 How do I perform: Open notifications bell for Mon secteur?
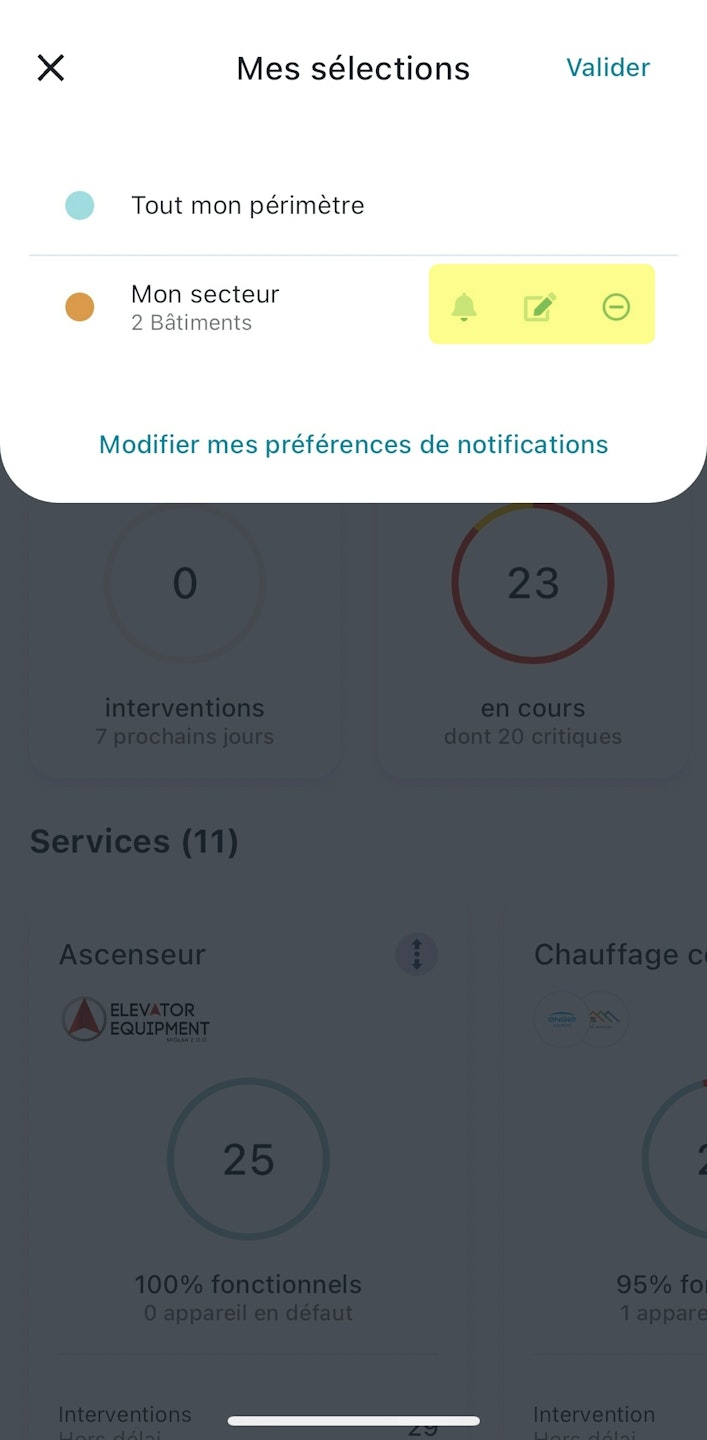point(463,307)
